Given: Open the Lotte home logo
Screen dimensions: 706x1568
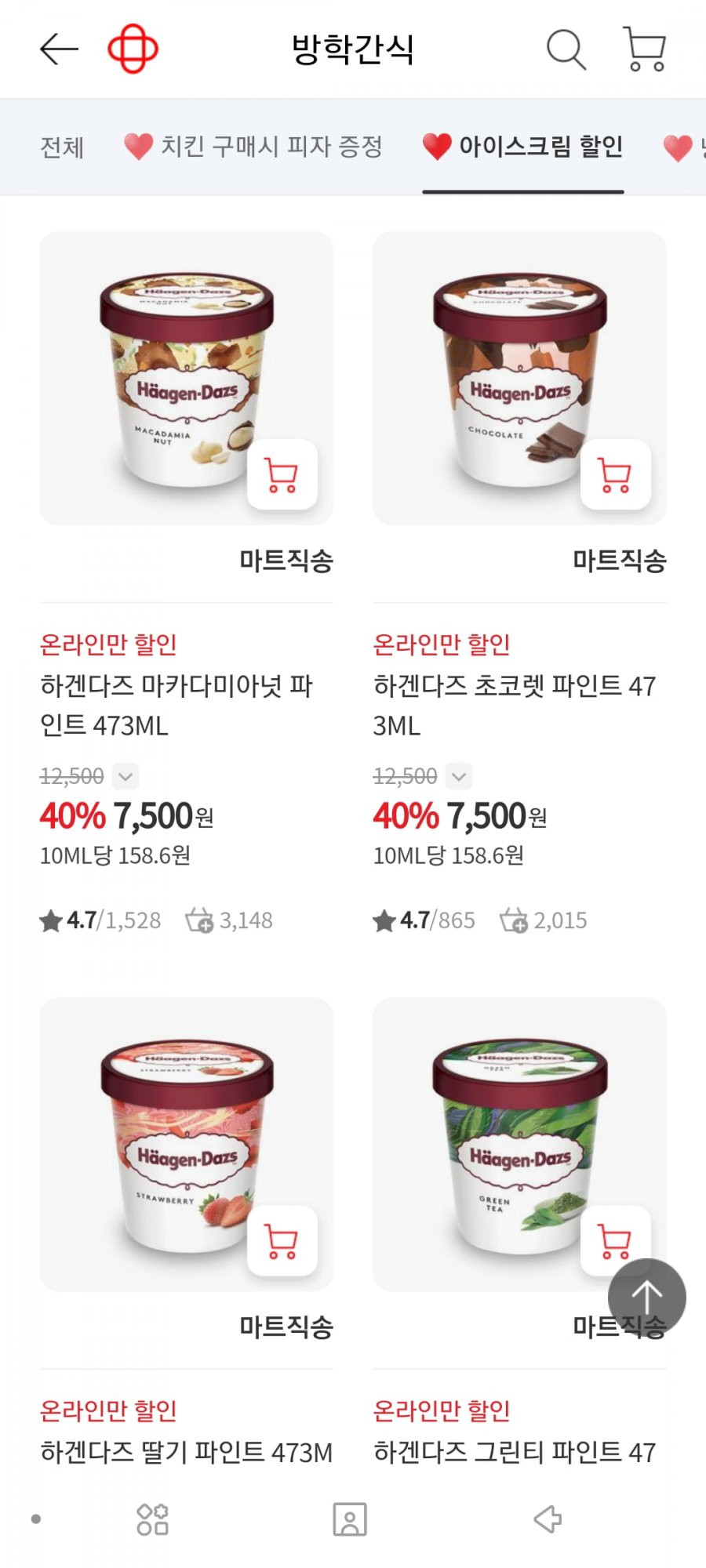Looking at the screenshot, I should pos(133,49).
